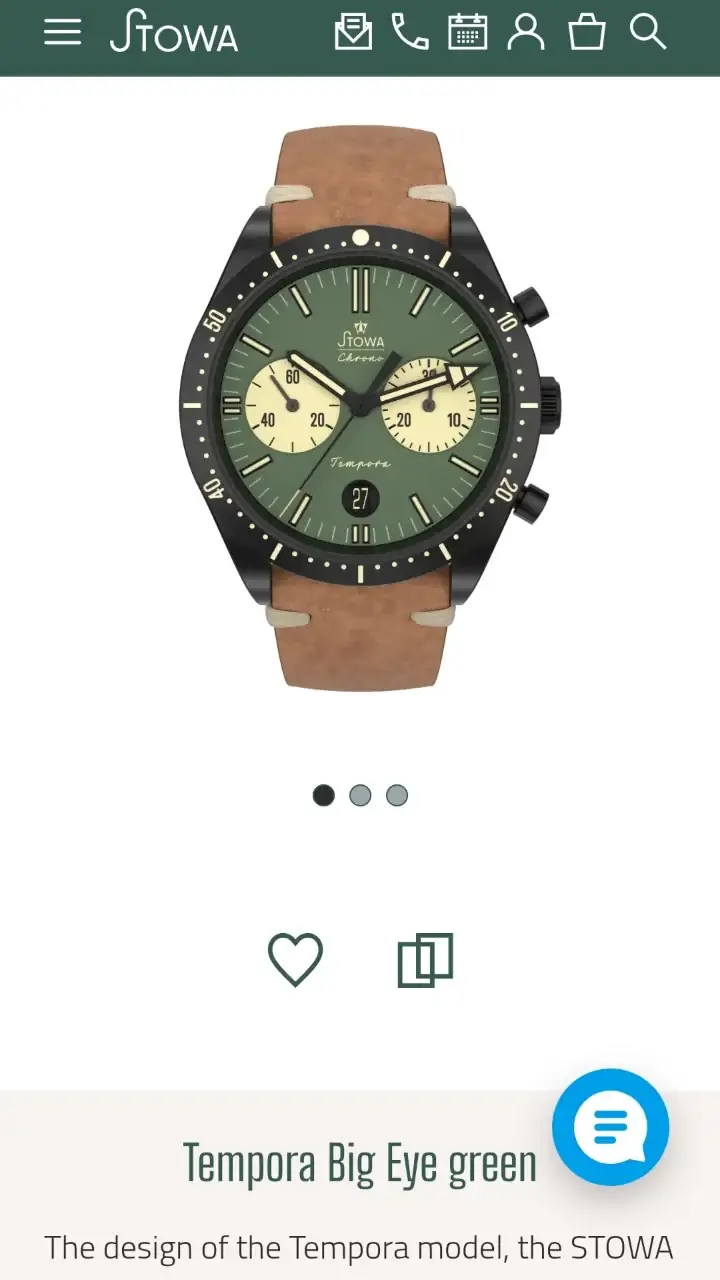Viewport: 720px width, 1280px height.
Task: View the shopping bag
Action: tap(587, 32)
